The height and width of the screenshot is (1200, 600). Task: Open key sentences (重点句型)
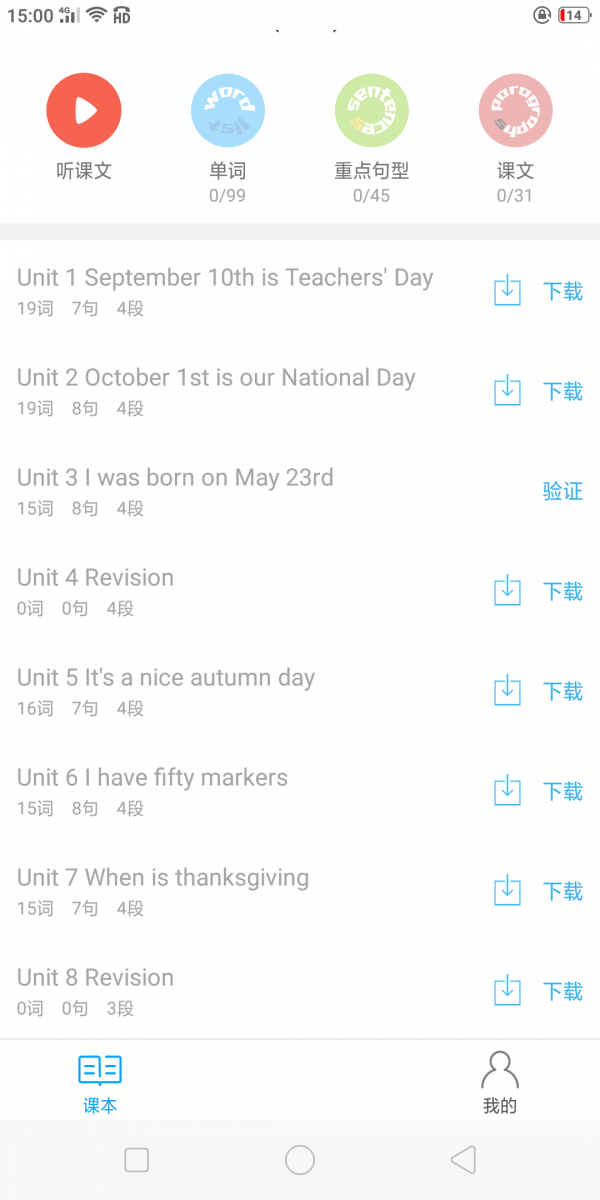coord(371,111)
